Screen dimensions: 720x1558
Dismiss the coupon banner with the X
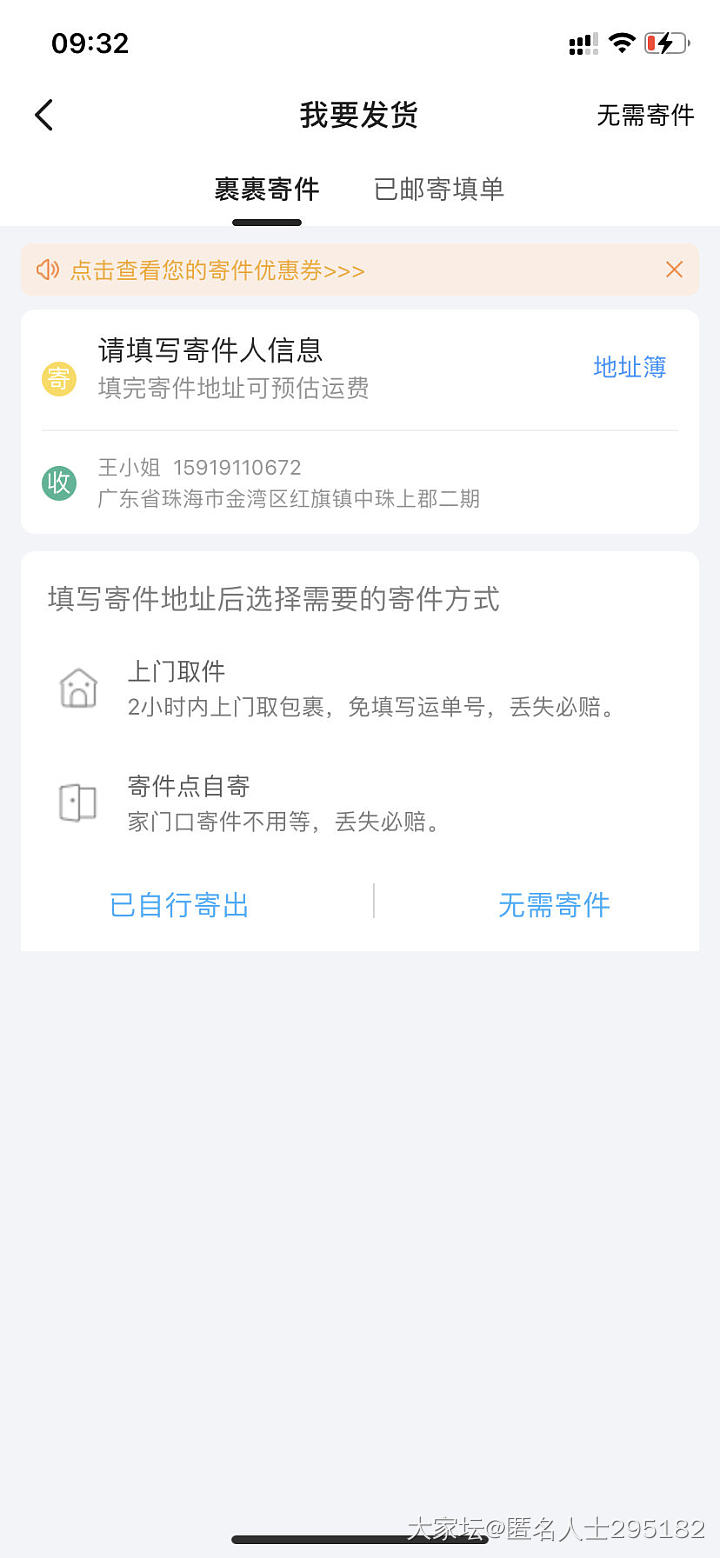pyautogui.click(x=674, y=269)
